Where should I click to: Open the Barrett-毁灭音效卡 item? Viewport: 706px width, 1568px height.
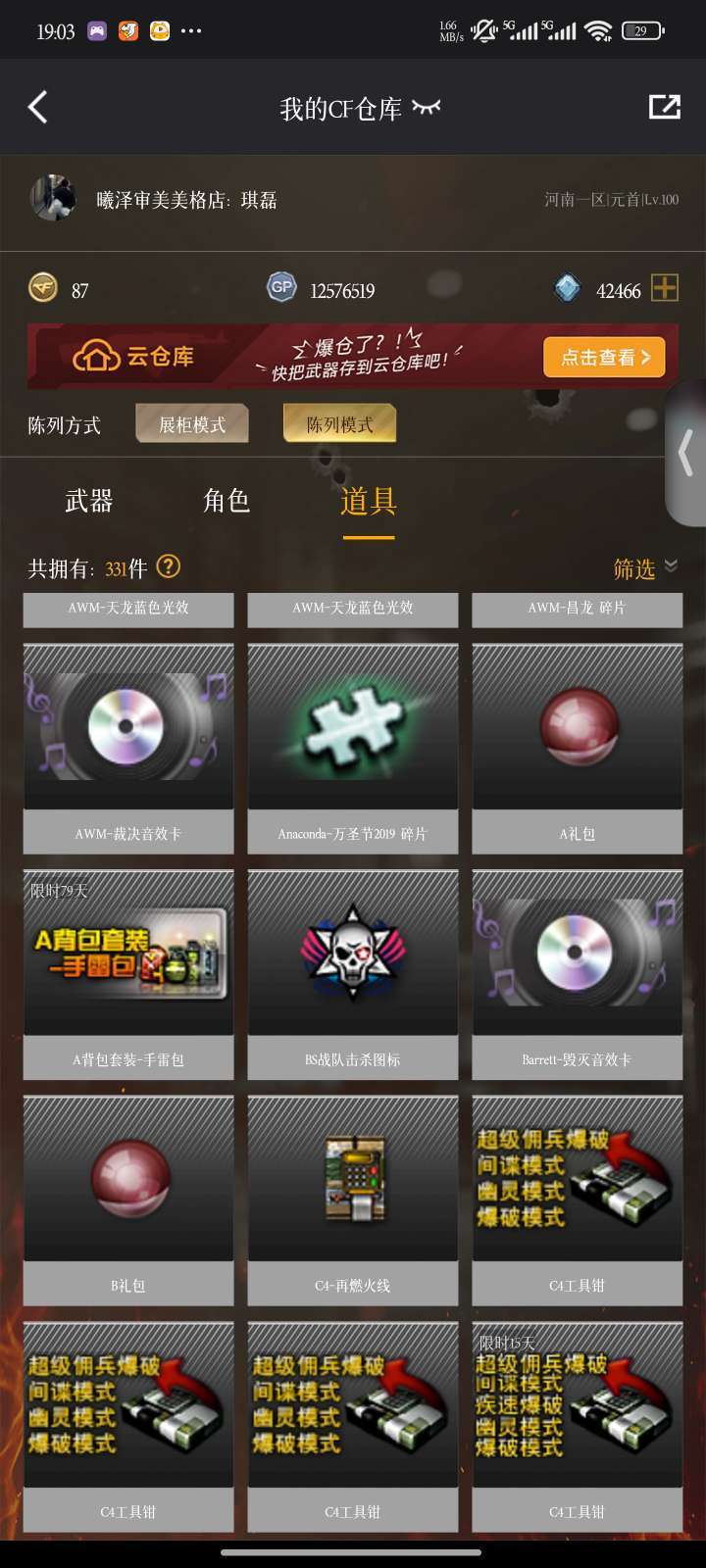point(578,974)
